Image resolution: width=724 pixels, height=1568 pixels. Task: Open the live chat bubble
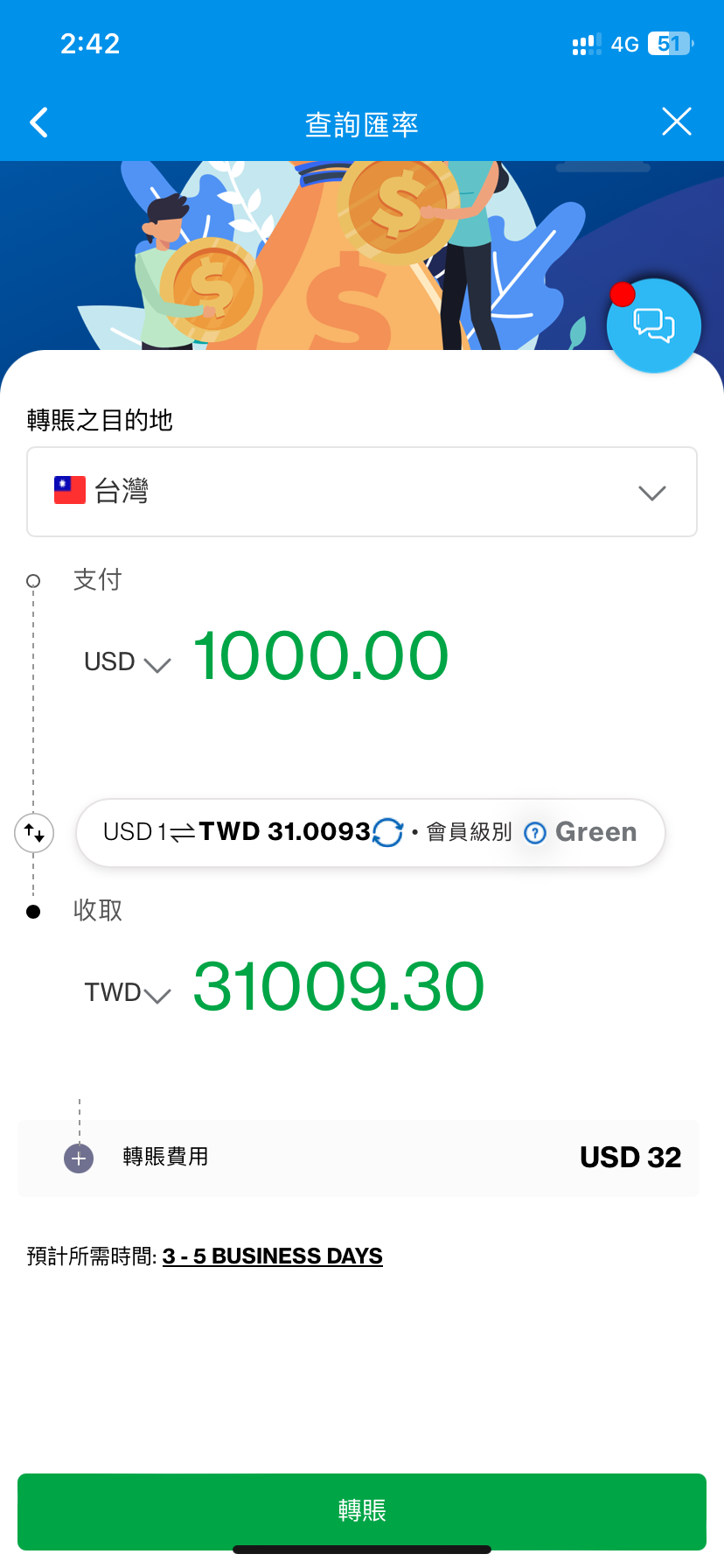pos(654,325)
